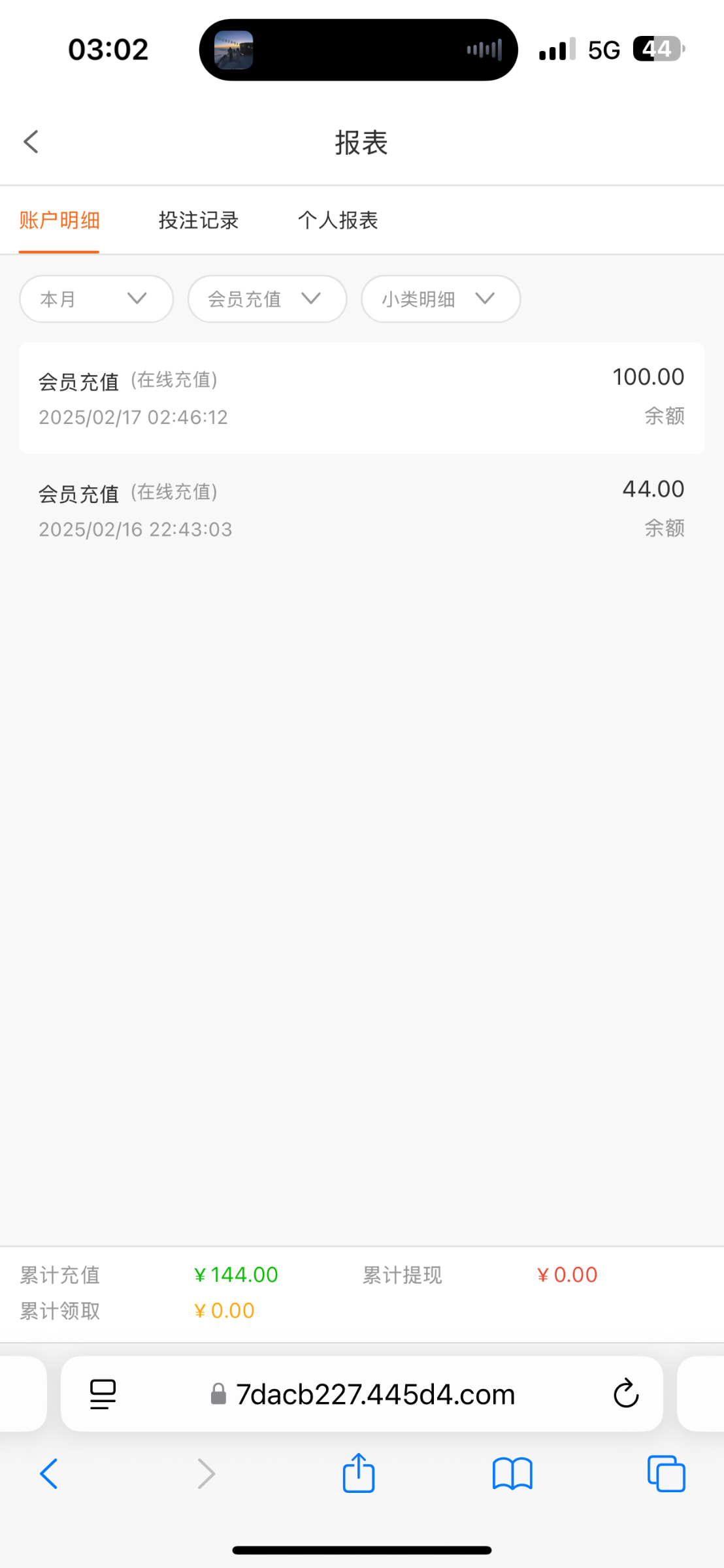The image size is (724, 1568).
Task: Open the 会员充值 type dropdown
Action: tap(267, 299)
